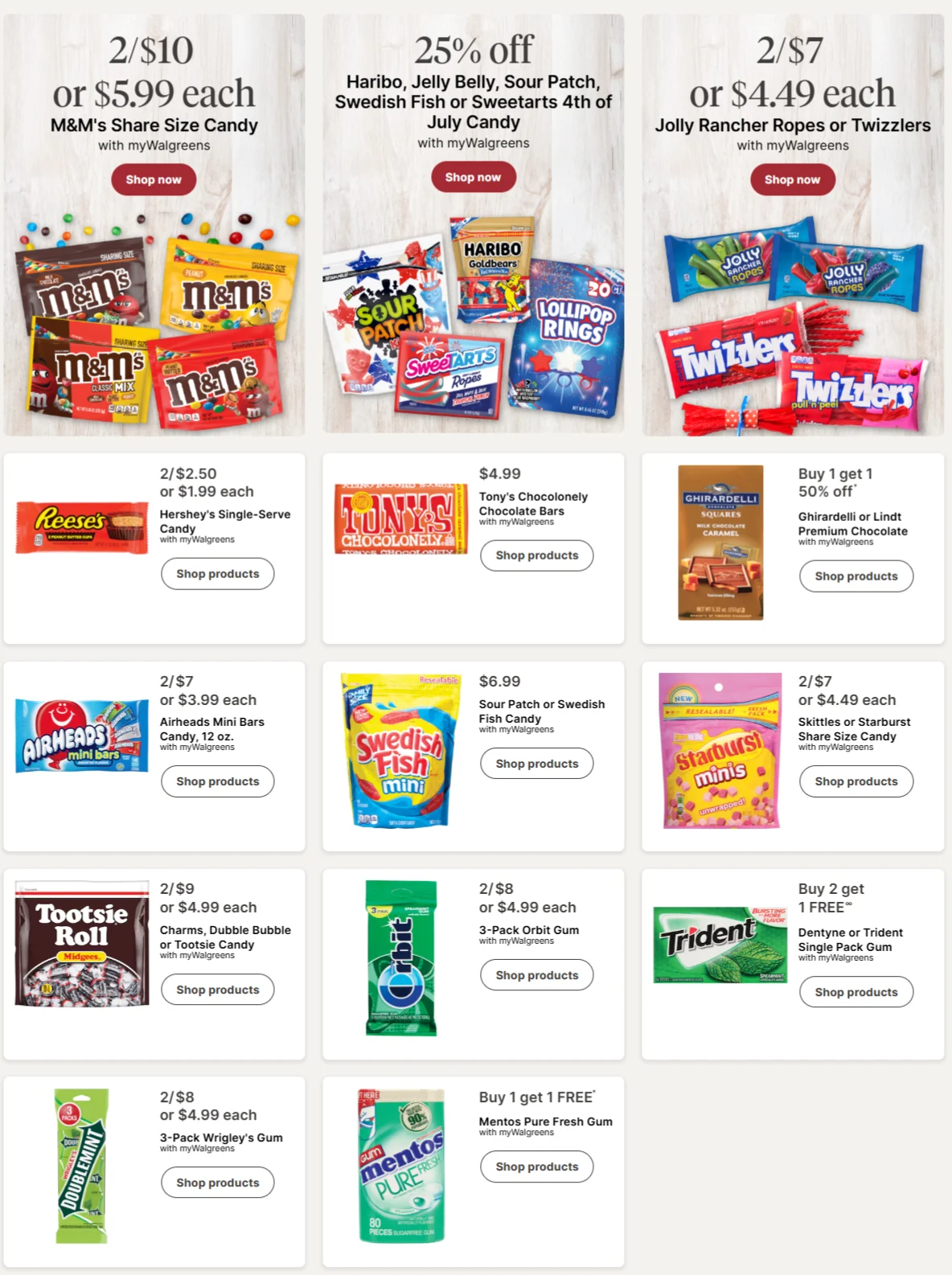Viewport: 952px width, 1275px height.
Task: Shop products for Ghirardelli or Lindt Premium Chocolate
Action: click(x=856, y=576)
